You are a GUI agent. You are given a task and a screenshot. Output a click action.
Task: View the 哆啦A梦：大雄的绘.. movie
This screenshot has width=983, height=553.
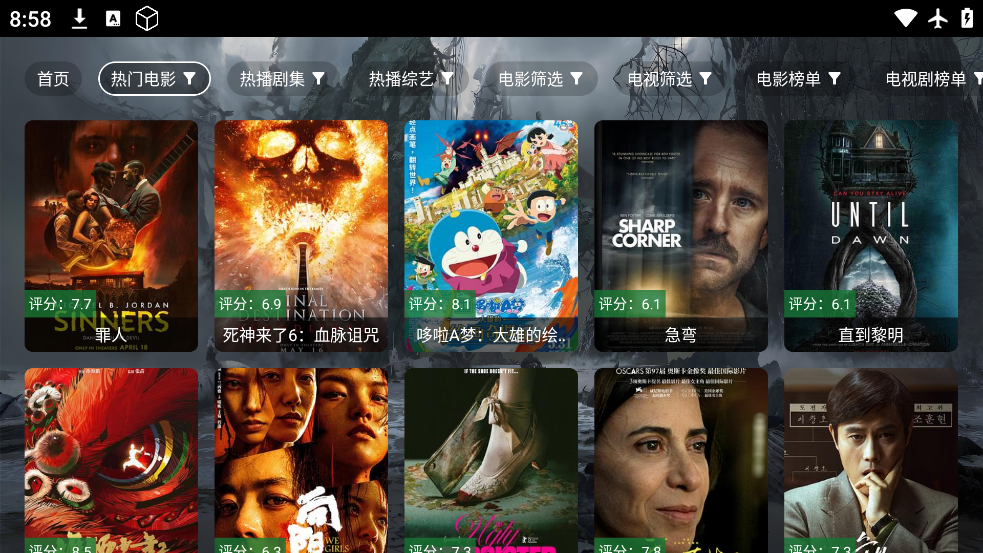click(x=491, y=236)
